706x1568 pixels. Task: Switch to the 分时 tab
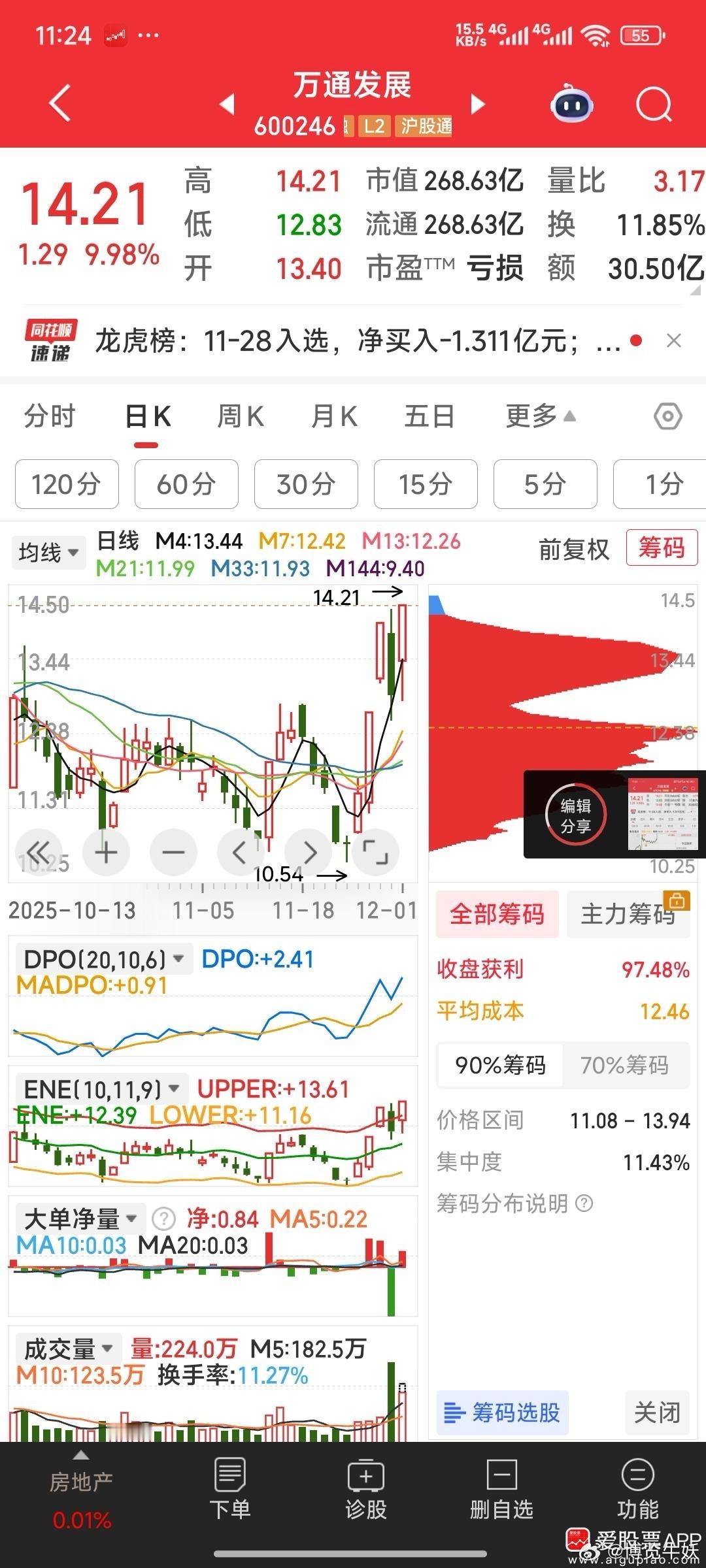pos(50,416)
